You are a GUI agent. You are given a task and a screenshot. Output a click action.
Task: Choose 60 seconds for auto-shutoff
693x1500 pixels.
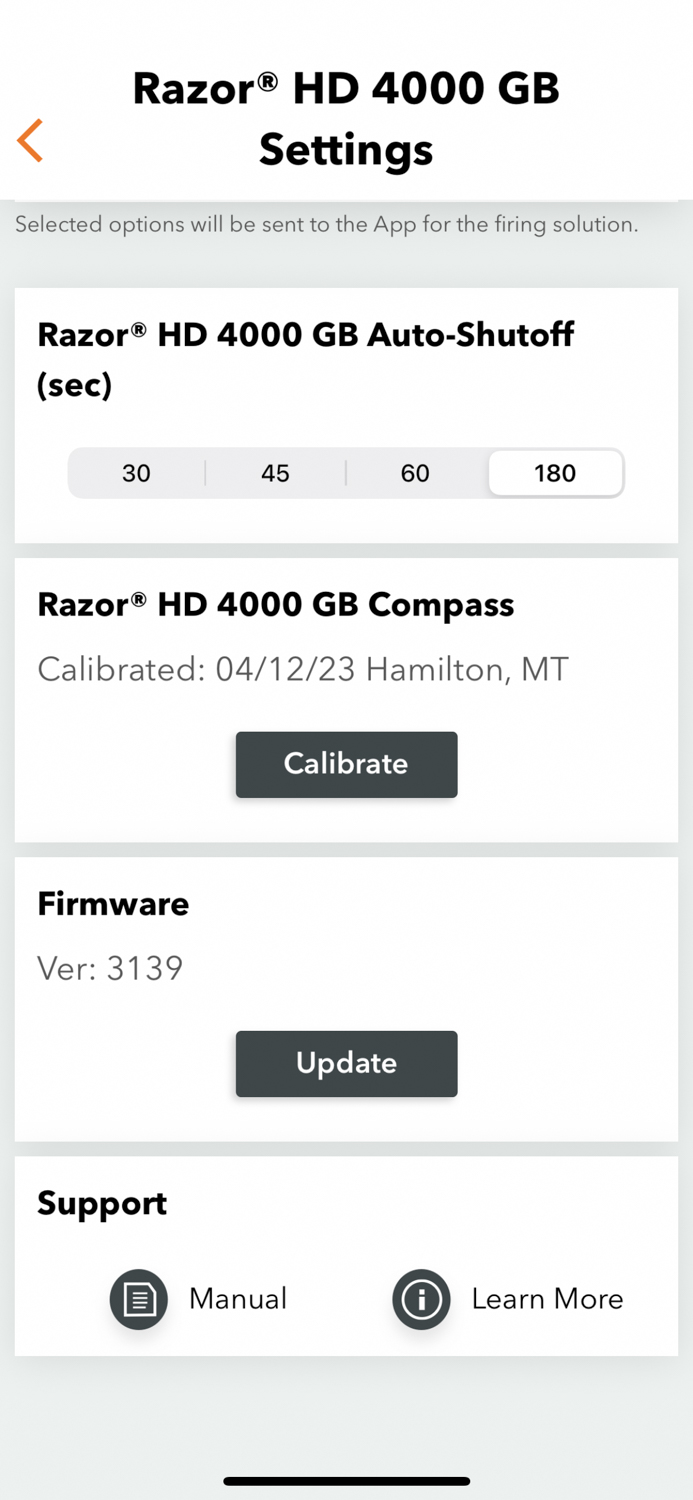pos(415,473)
